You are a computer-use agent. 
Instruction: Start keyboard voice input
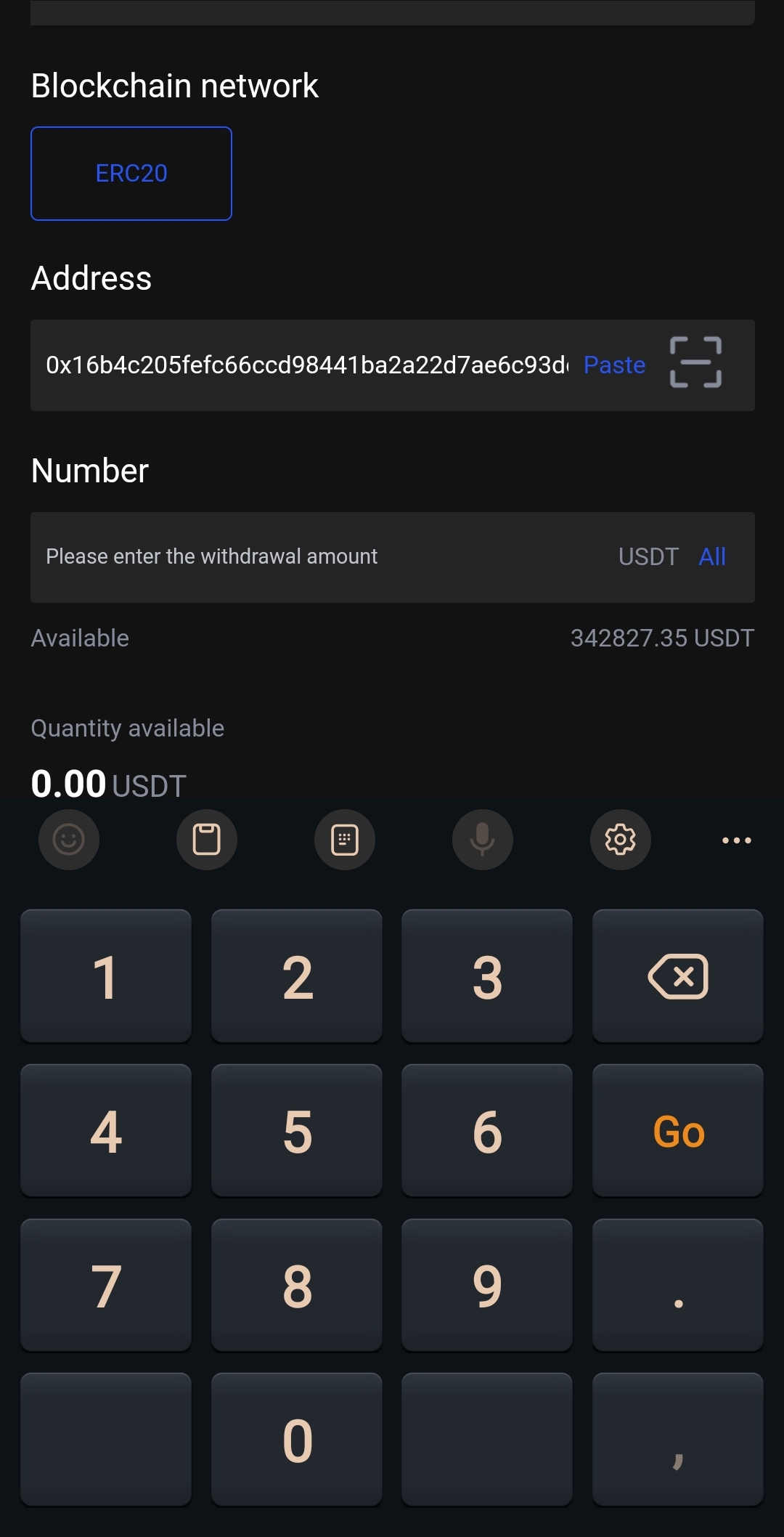[483, 840]
